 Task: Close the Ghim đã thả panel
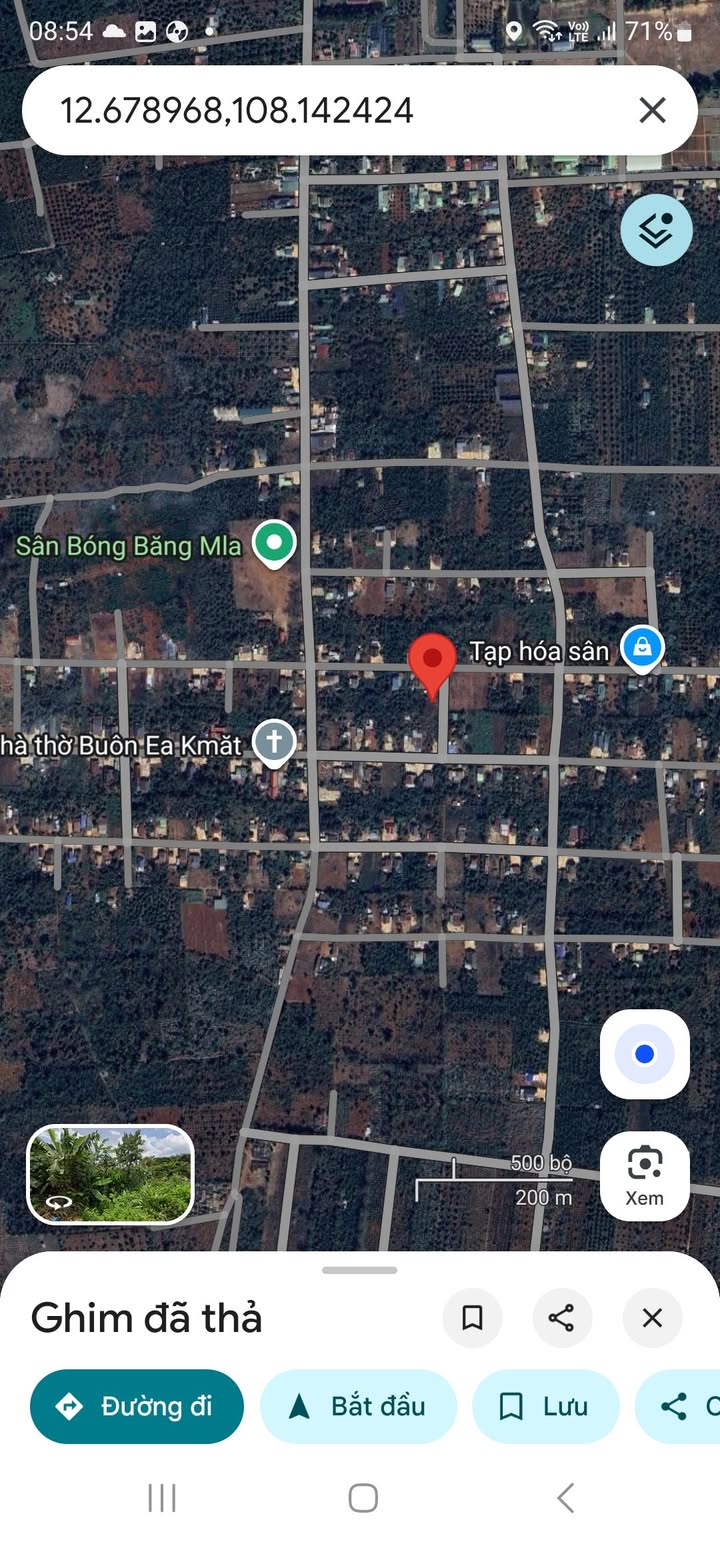coord(652,1318)
